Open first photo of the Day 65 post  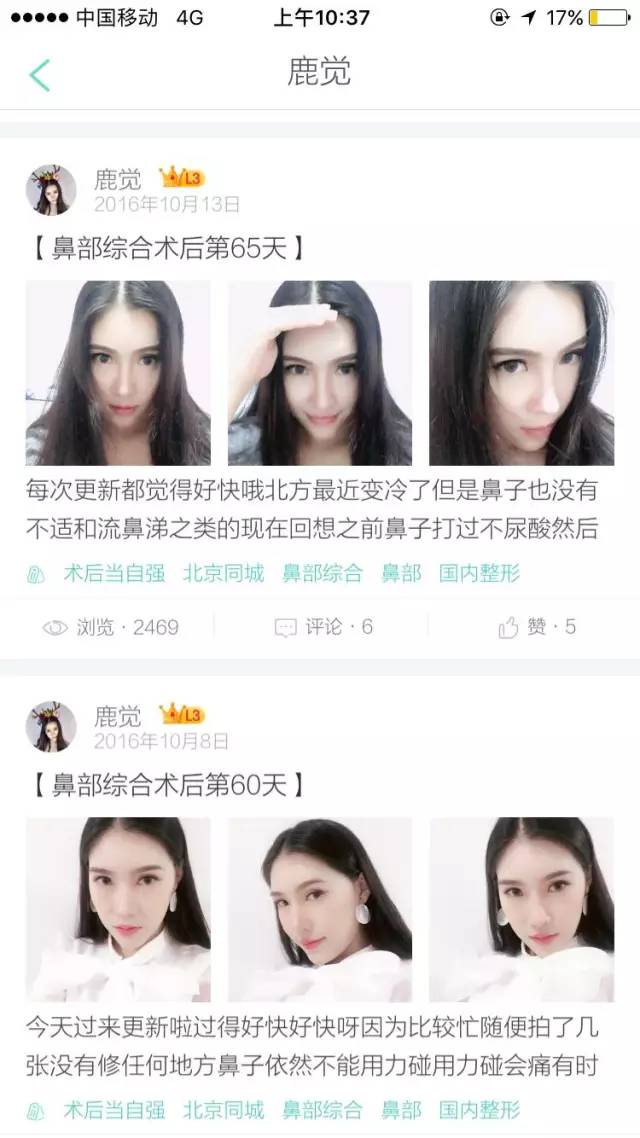tap(118, 373)
